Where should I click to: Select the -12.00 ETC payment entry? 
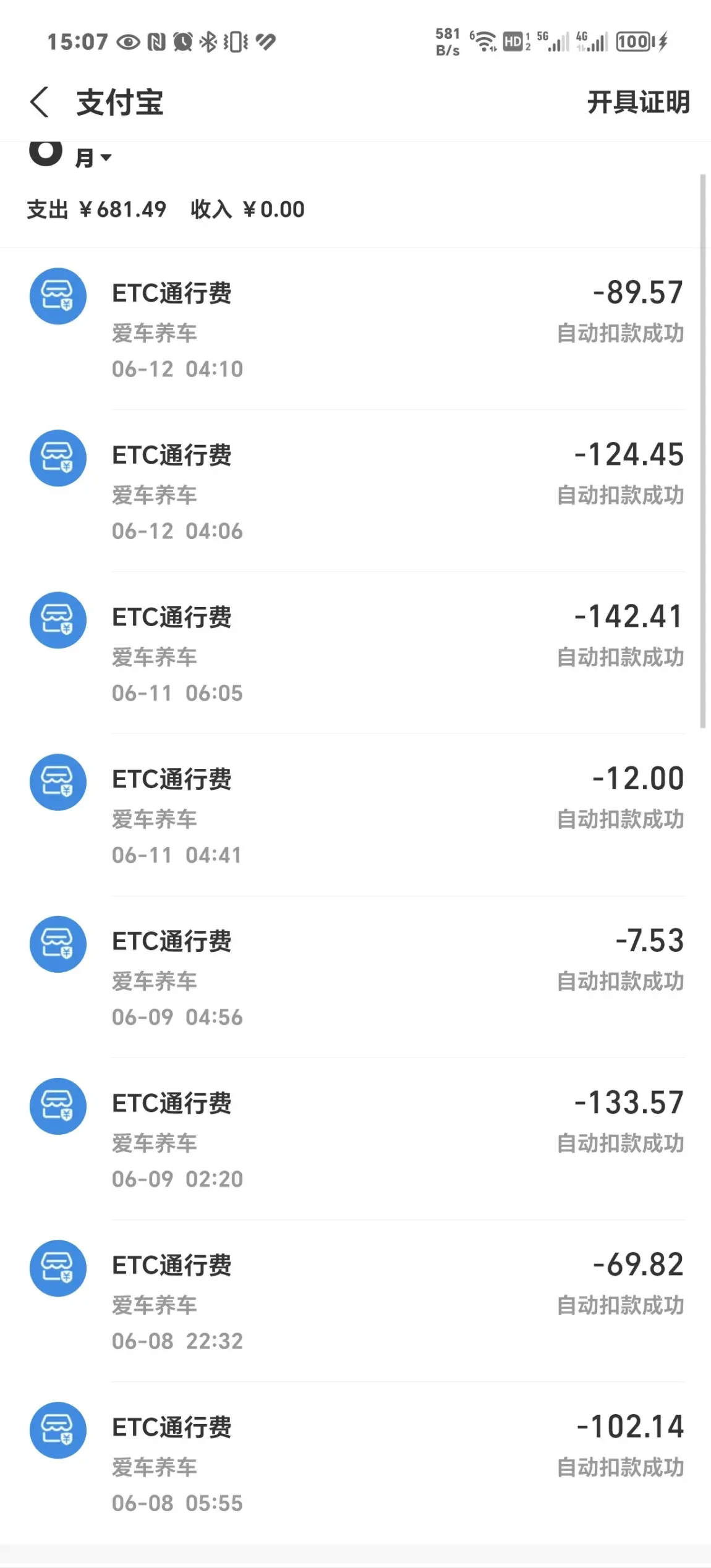(x=355, y=815)
